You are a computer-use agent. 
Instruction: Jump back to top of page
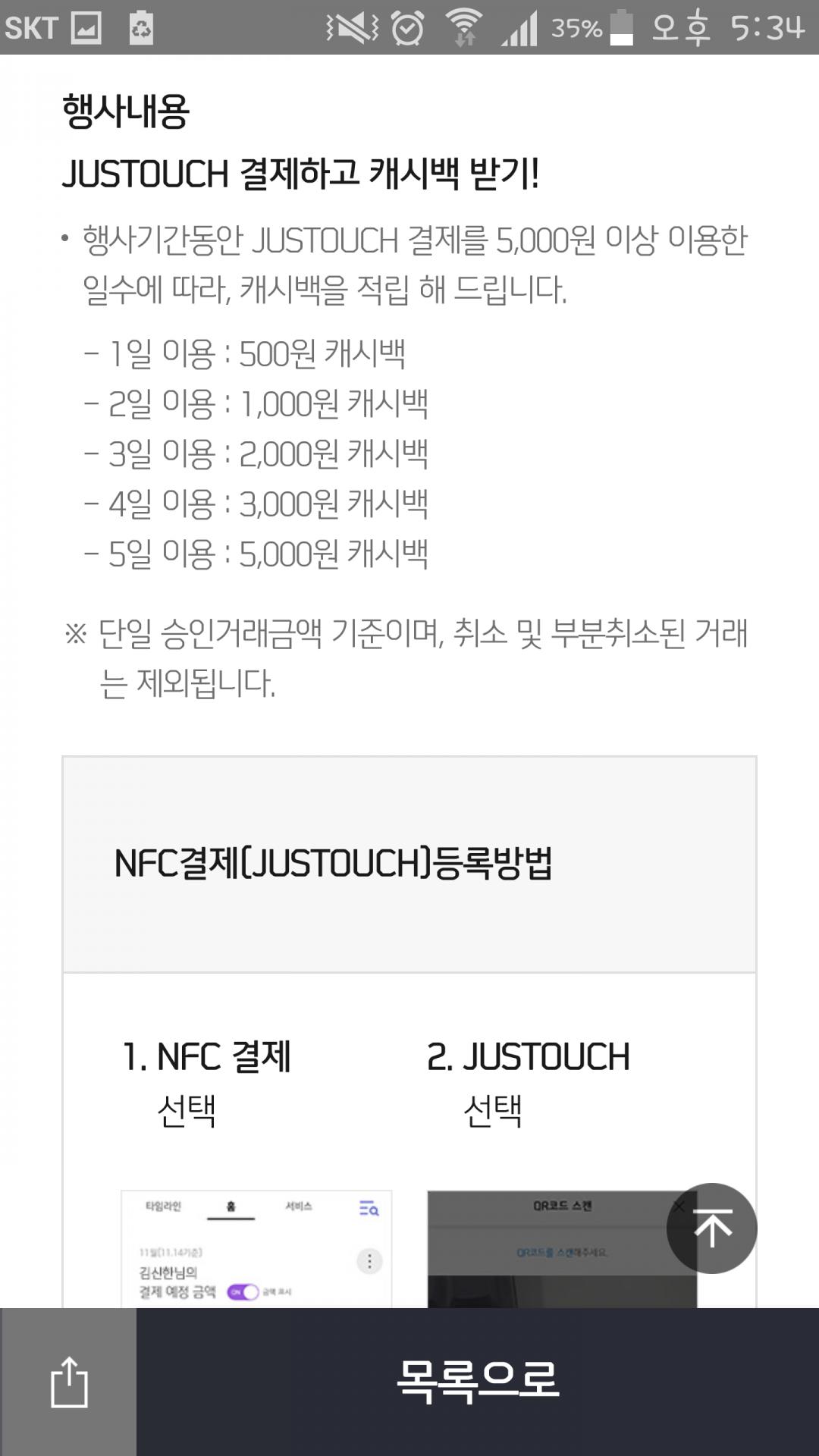pyautogui.click(x=711, y=1228)
